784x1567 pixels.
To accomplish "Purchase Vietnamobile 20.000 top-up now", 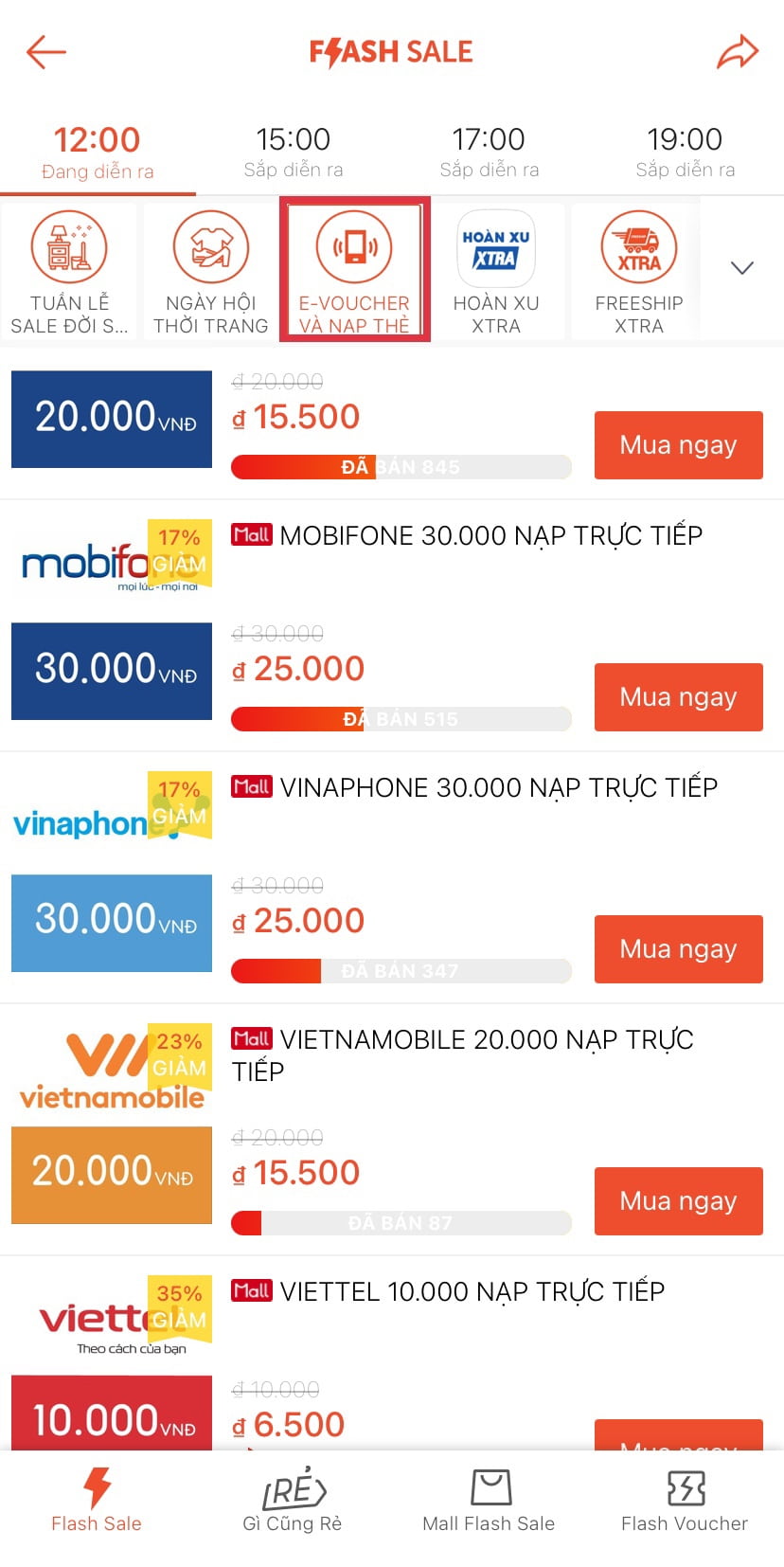I will coord(678,1201).
